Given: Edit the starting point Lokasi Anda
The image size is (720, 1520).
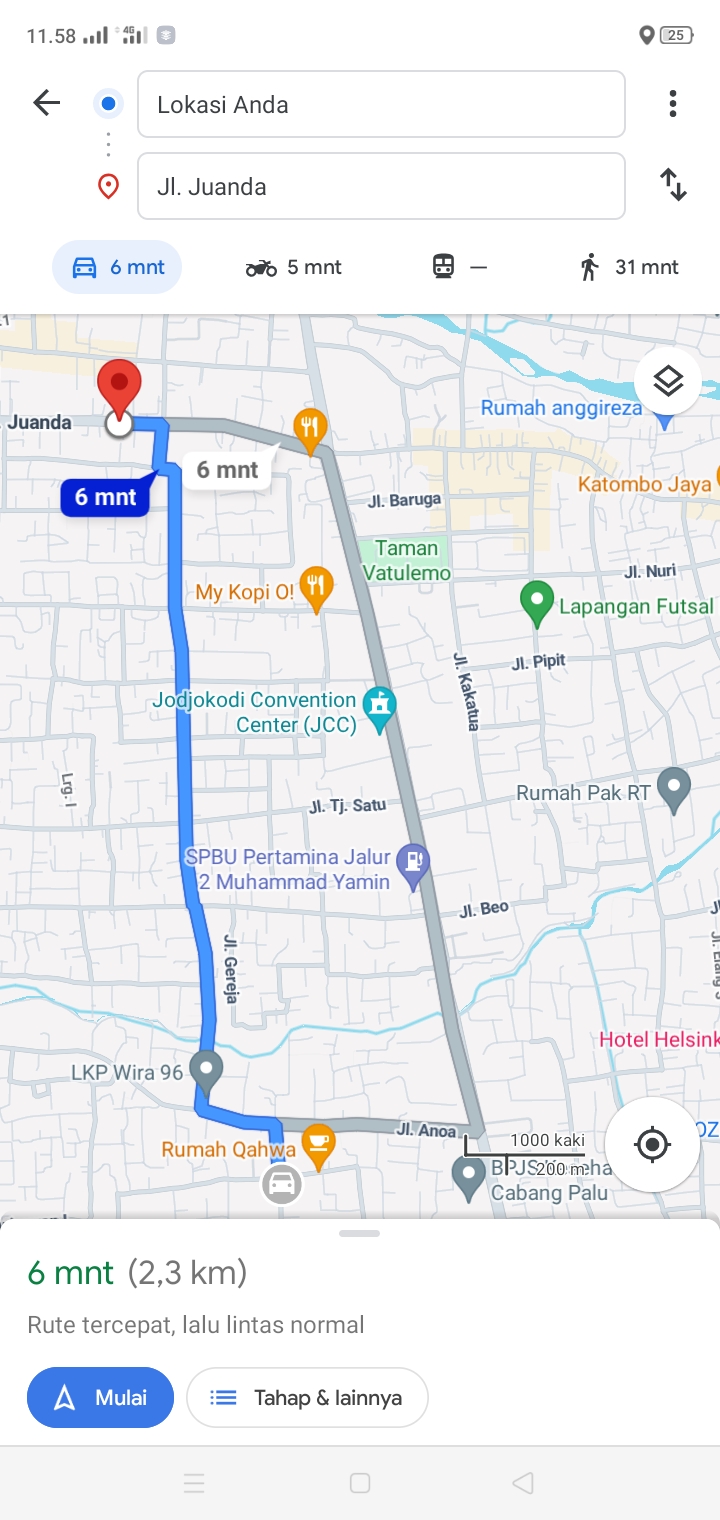Looking at the screenshot, I should tap(381, 104).
